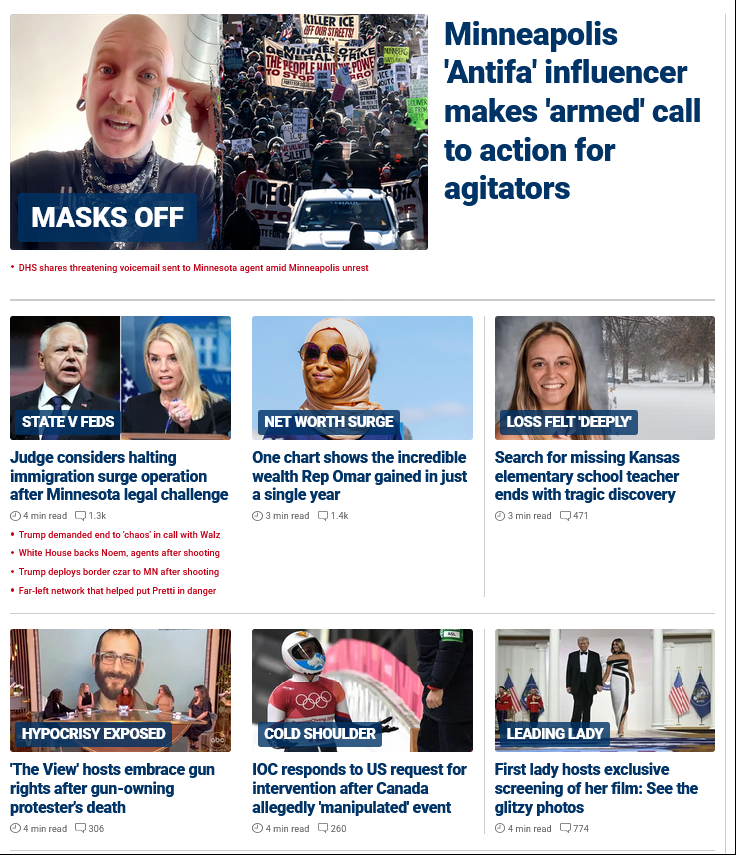Read the missing Kansas teacher article
Image resolution: width=736 pixels, height=855 pixels.
pos(587,476)
